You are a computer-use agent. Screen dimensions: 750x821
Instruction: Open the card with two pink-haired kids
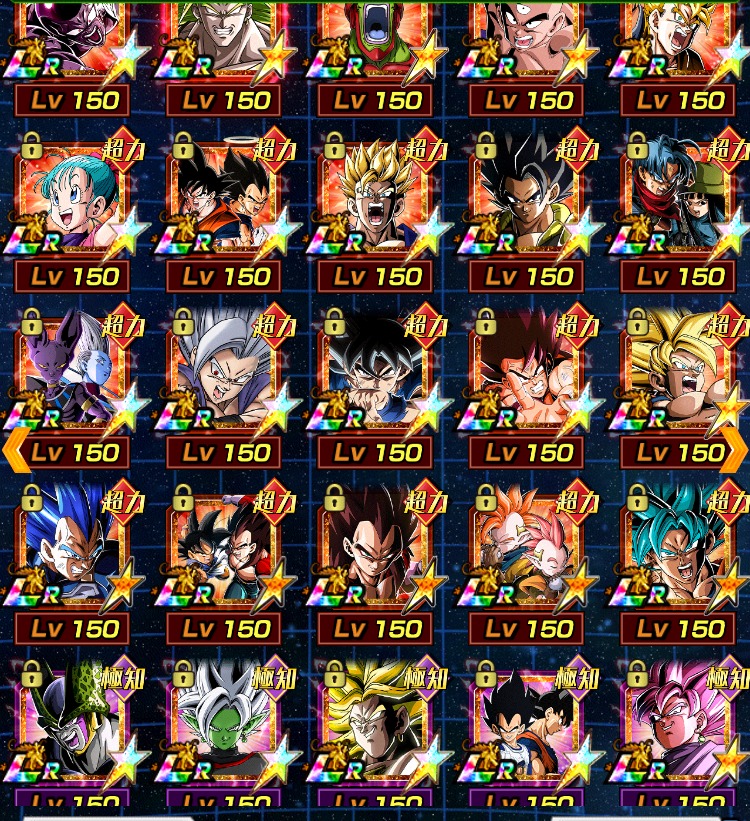[x=528, y=550]
